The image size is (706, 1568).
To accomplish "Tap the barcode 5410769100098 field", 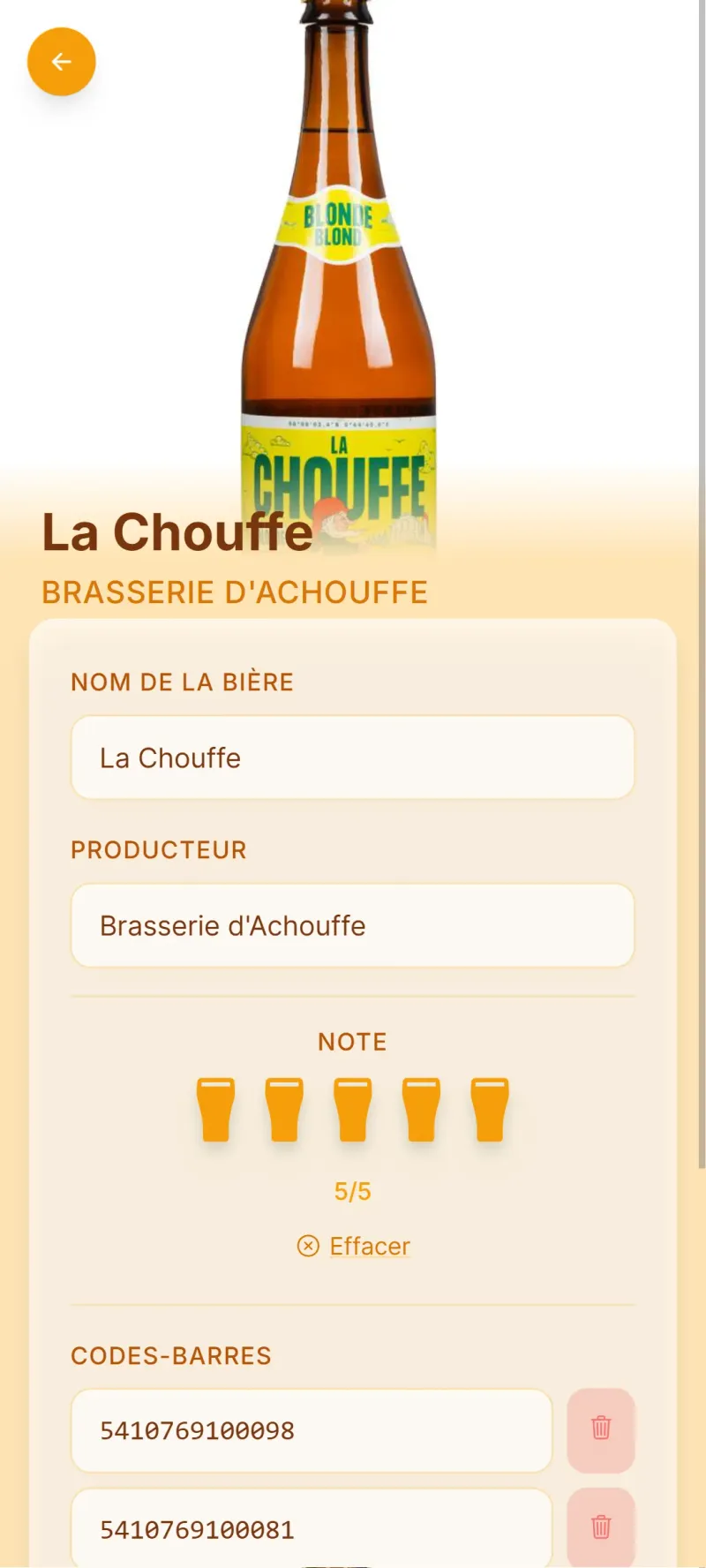I will (x=310, y=1431).
